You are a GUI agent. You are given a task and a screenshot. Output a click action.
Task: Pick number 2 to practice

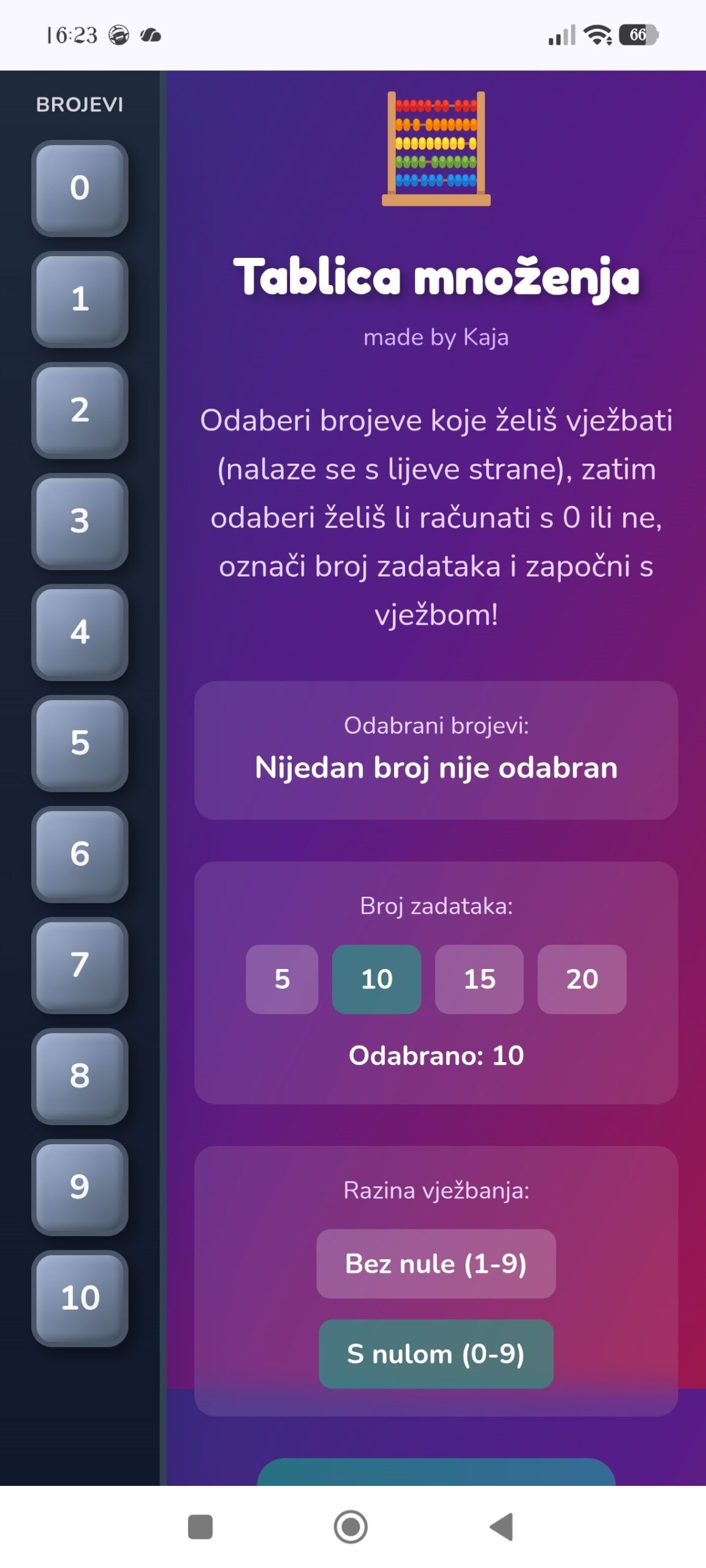tap(80, 410)
